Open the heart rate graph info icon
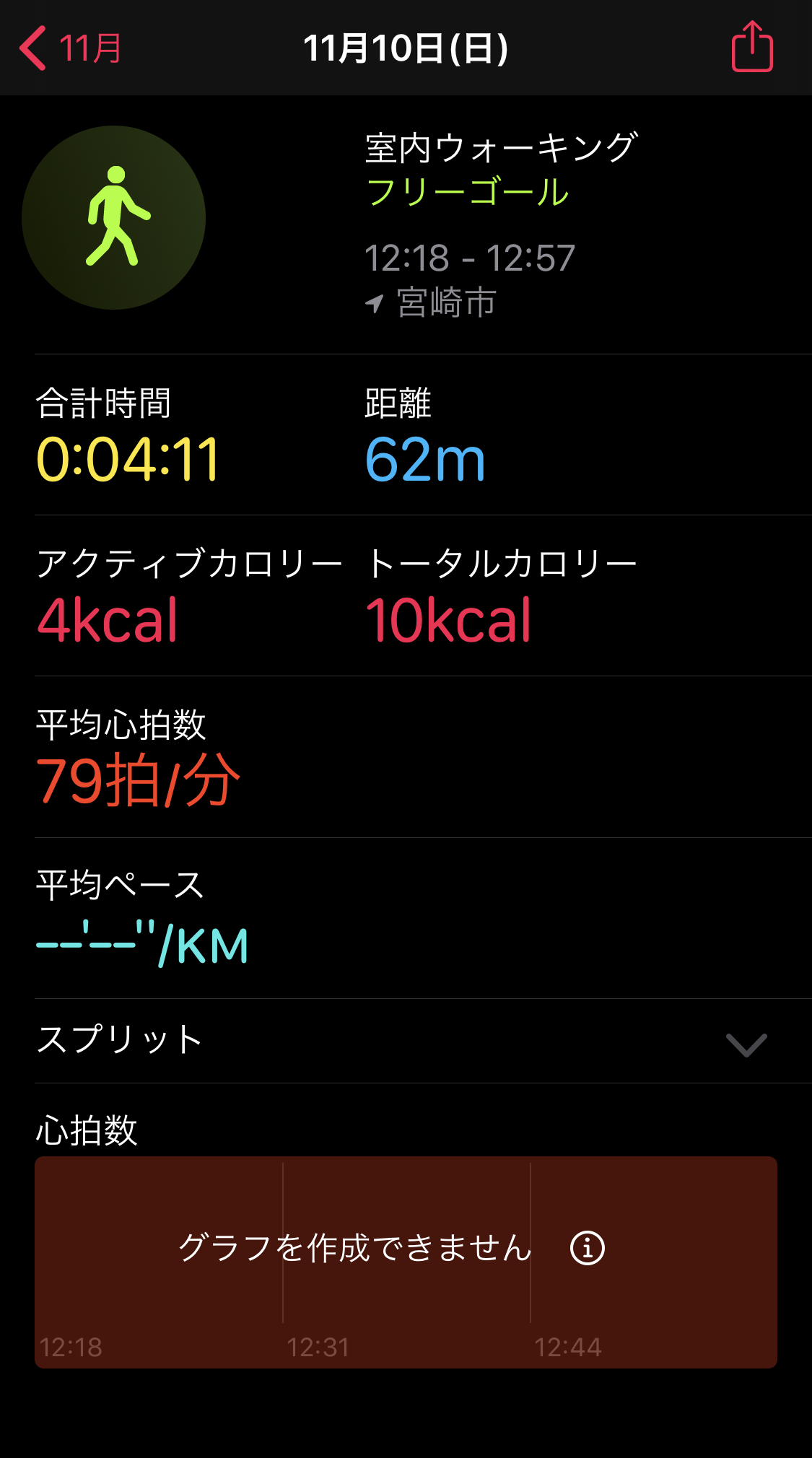Screen dimensions: 812x1458 point(588,1248)
